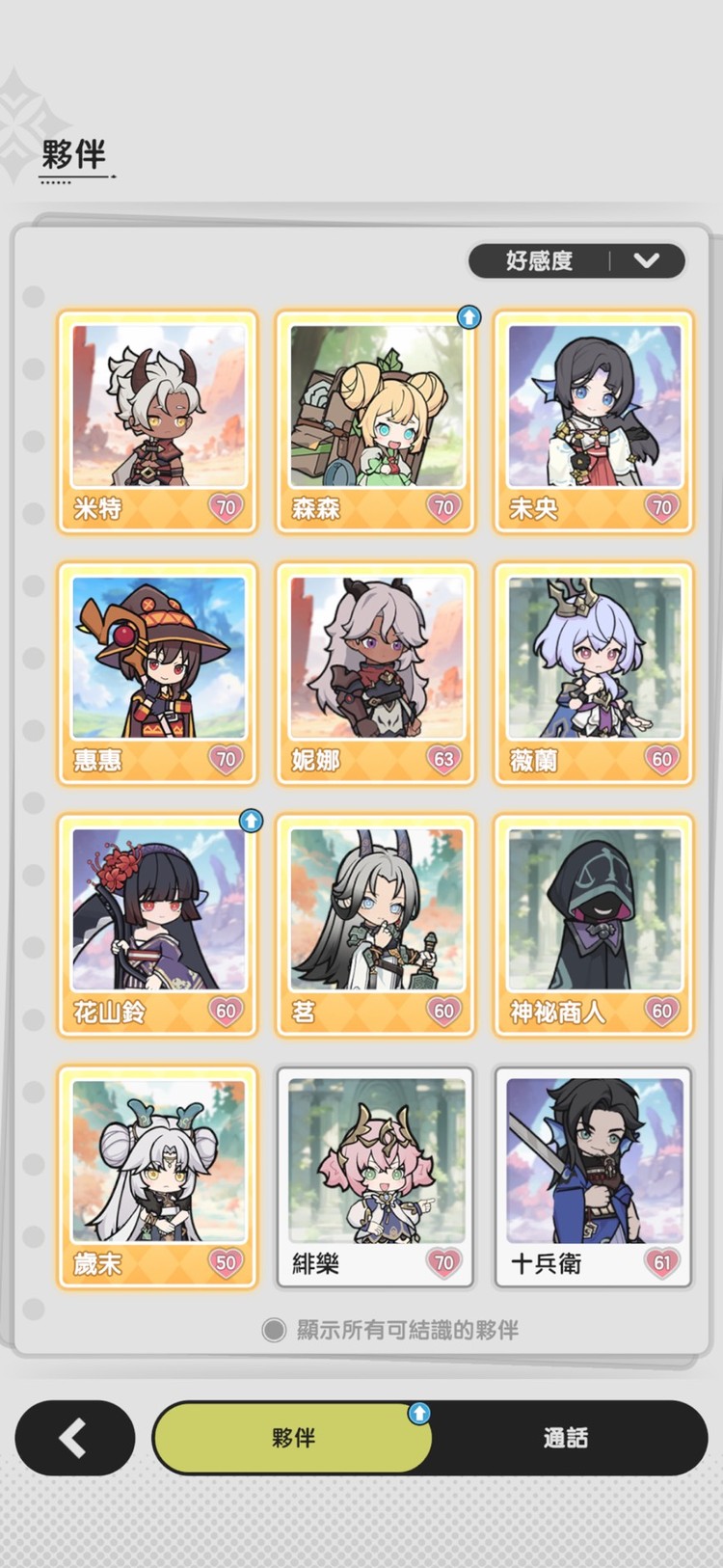Switch to the 夥伴 tab
The image size is (723, 1568).
pos(292,1438)
